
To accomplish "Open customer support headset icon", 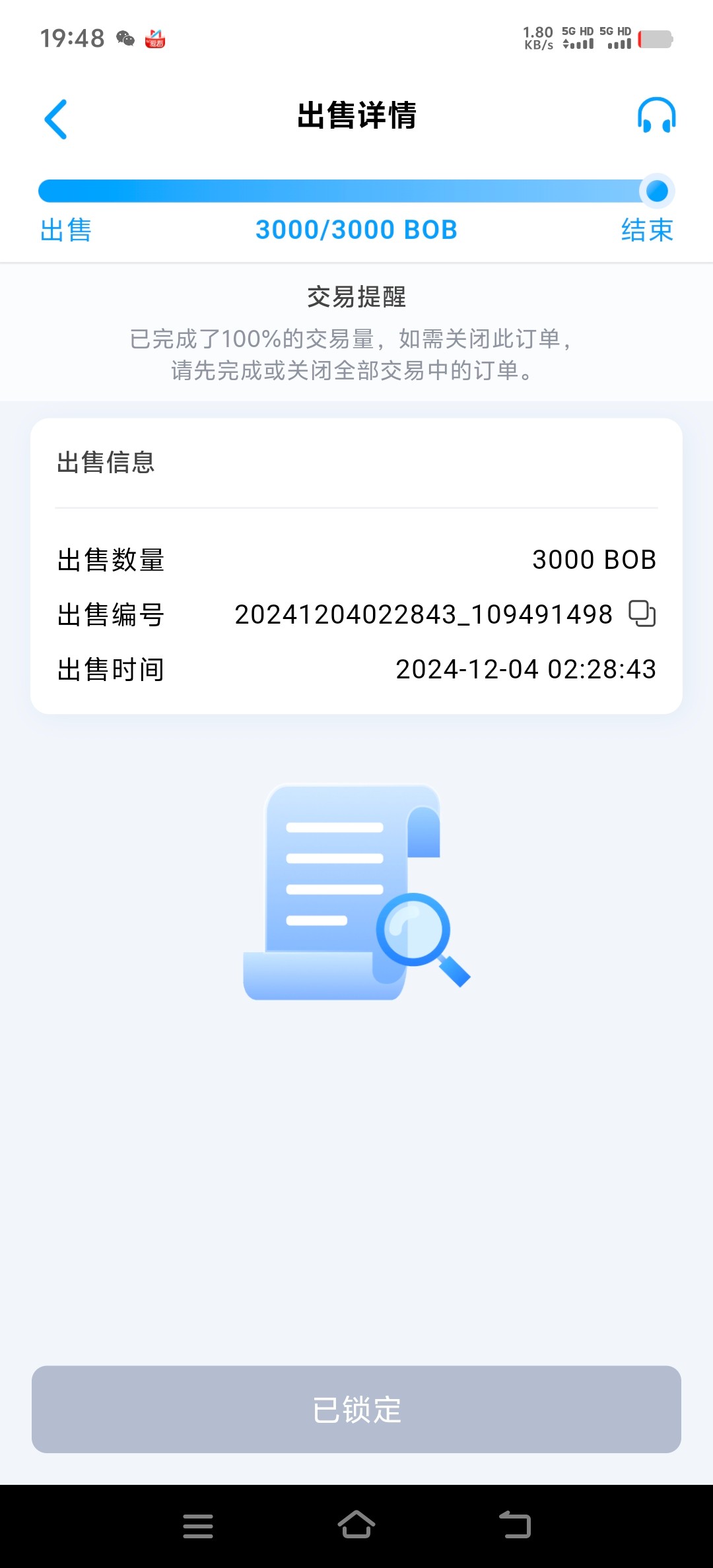I will click(656, 115).
